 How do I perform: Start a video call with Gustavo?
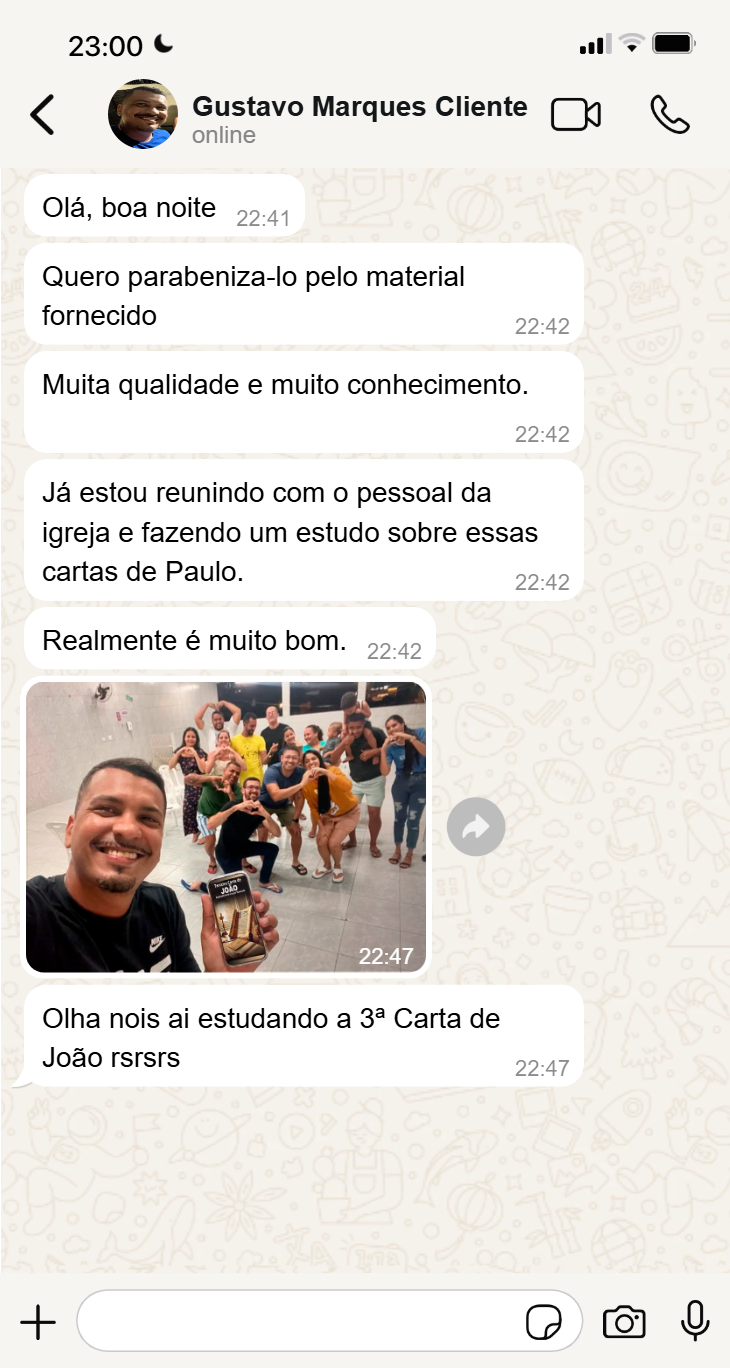(576, 115)
